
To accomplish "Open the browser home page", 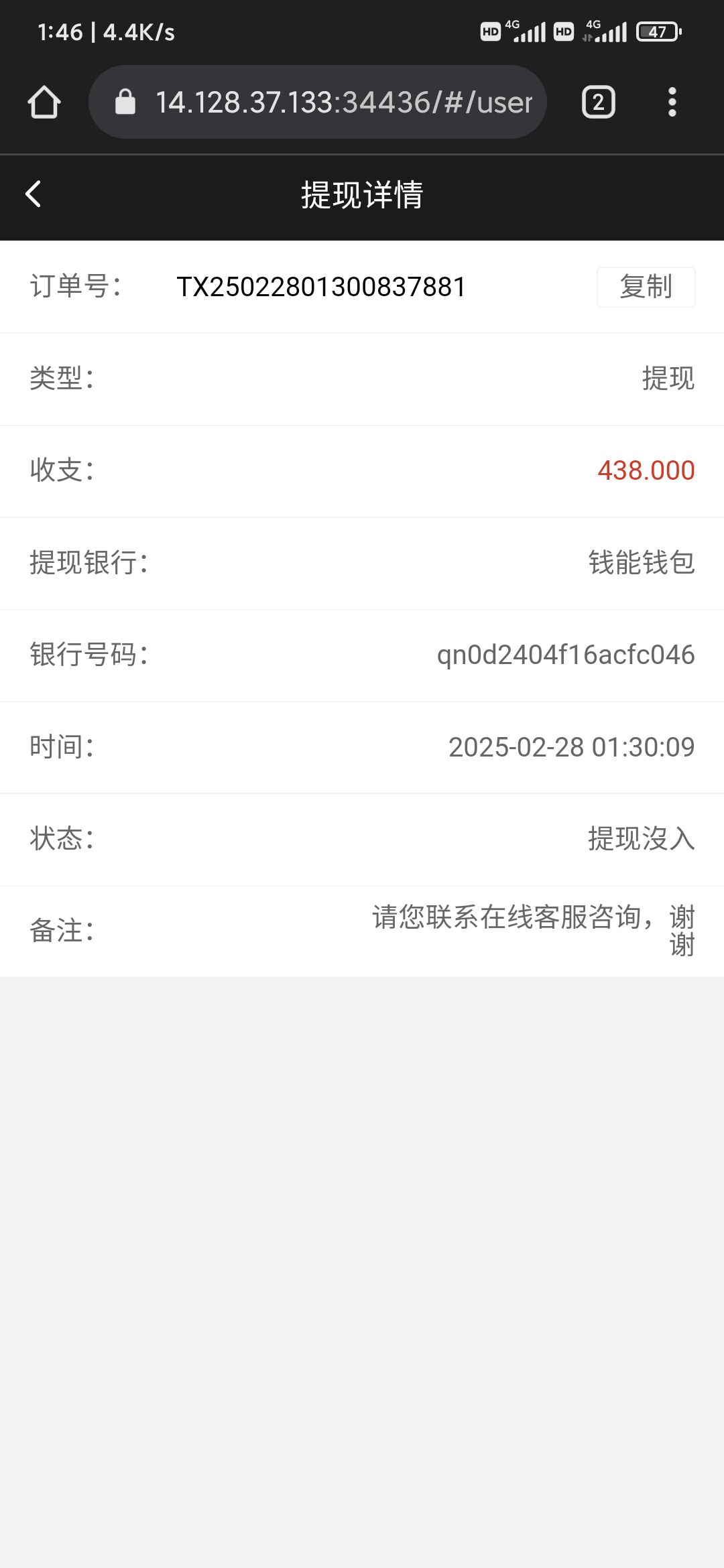I will click(44, 103).
